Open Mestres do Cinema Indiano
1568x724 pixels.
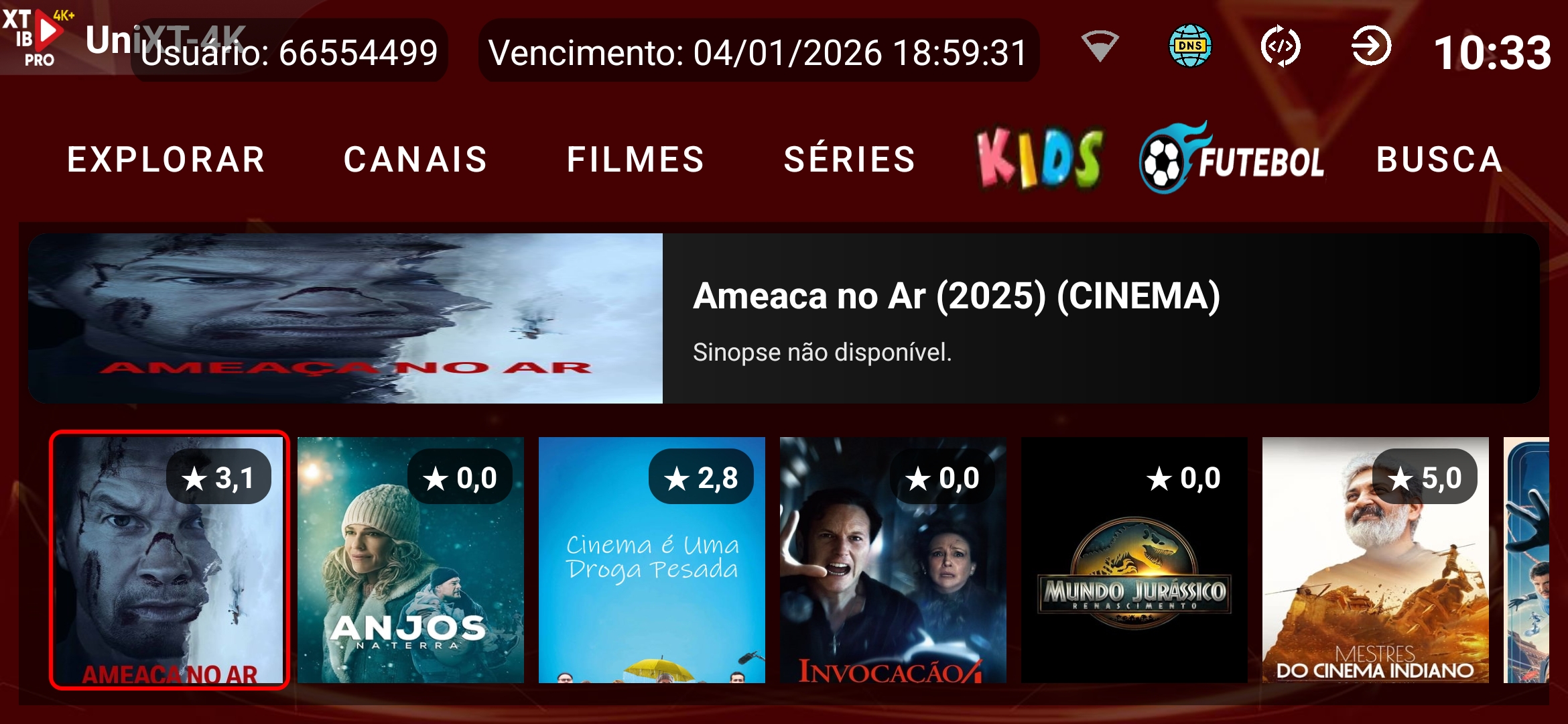coord(1375,560)
